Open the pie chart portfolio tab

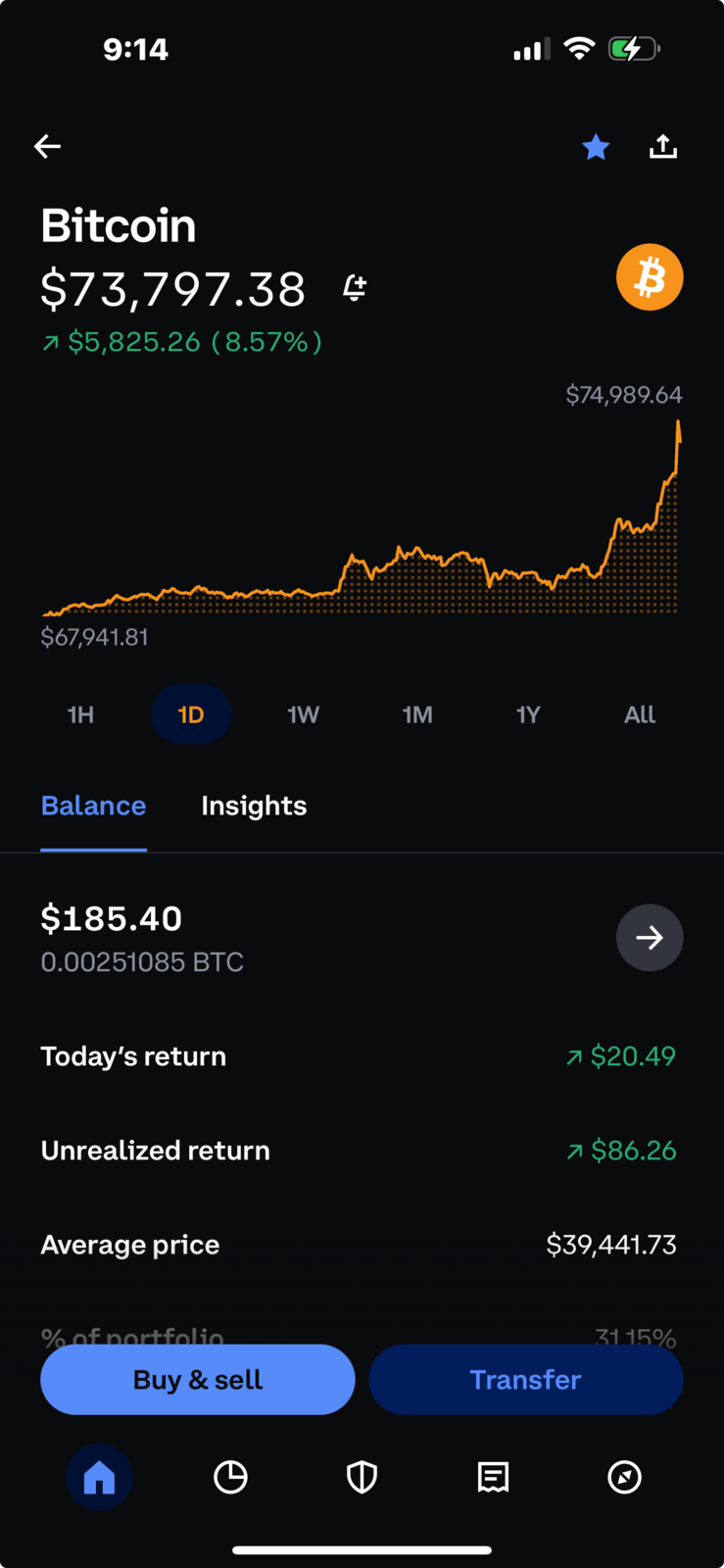[230, 1477]
